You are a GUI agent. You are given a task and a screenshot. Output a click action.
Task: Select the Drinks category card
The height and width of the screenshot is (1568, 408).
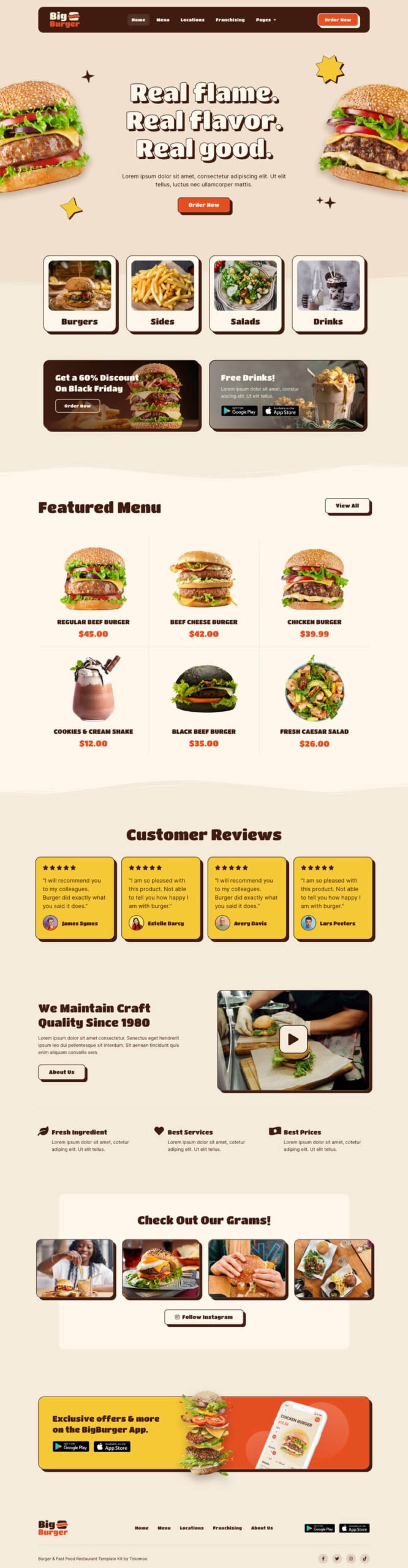(x=328, y=294)
